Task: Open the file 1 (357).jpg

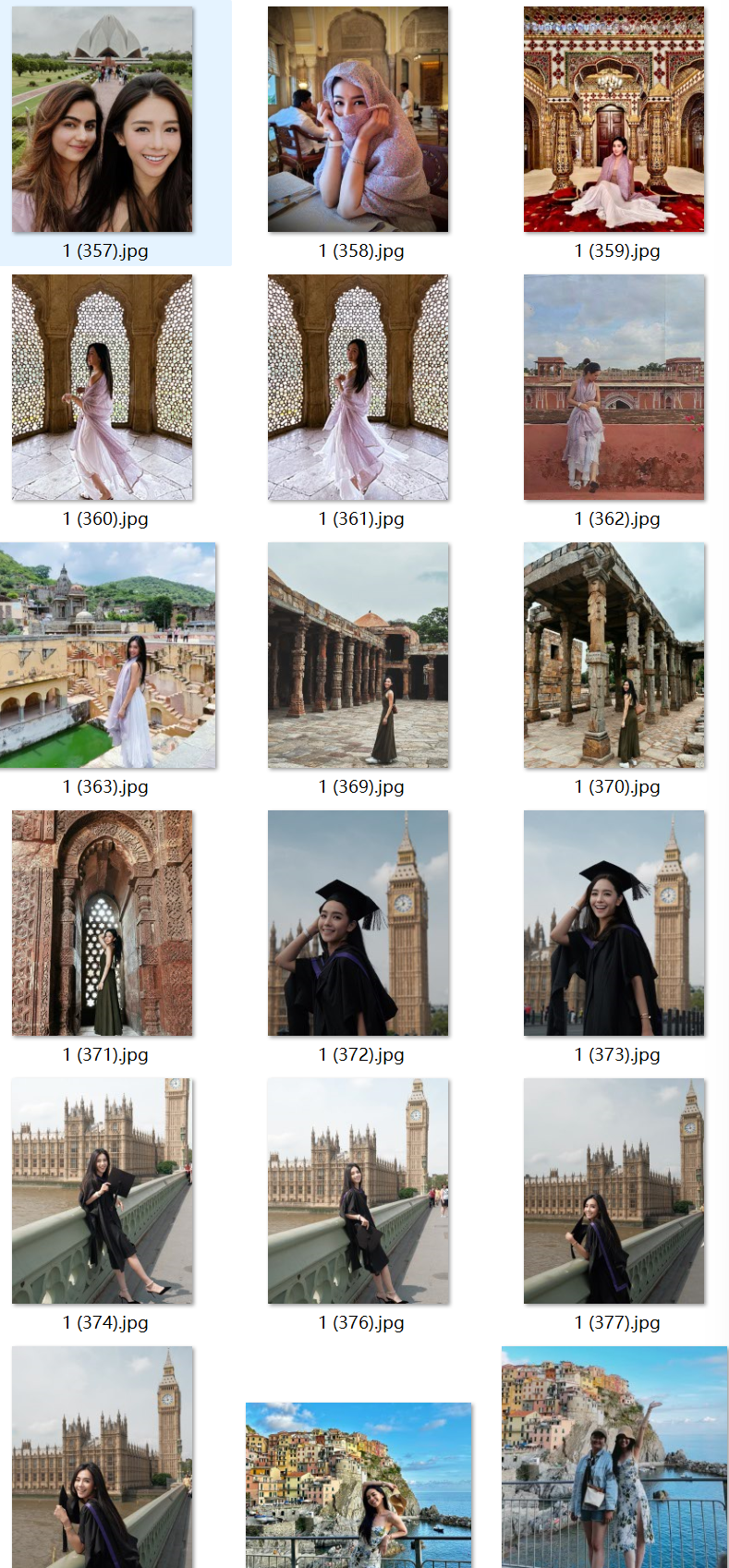Action: tap(103, 120)
